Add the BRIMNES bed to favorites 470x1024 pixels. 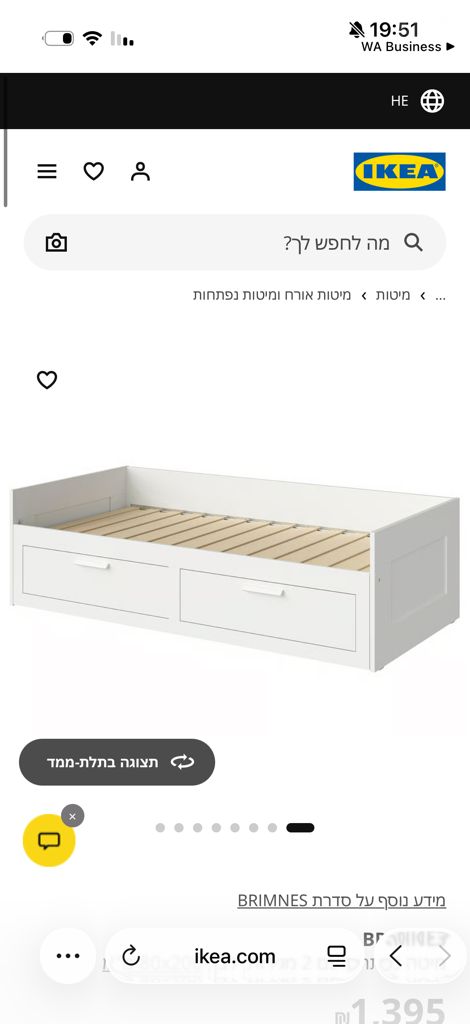[47, 379]
